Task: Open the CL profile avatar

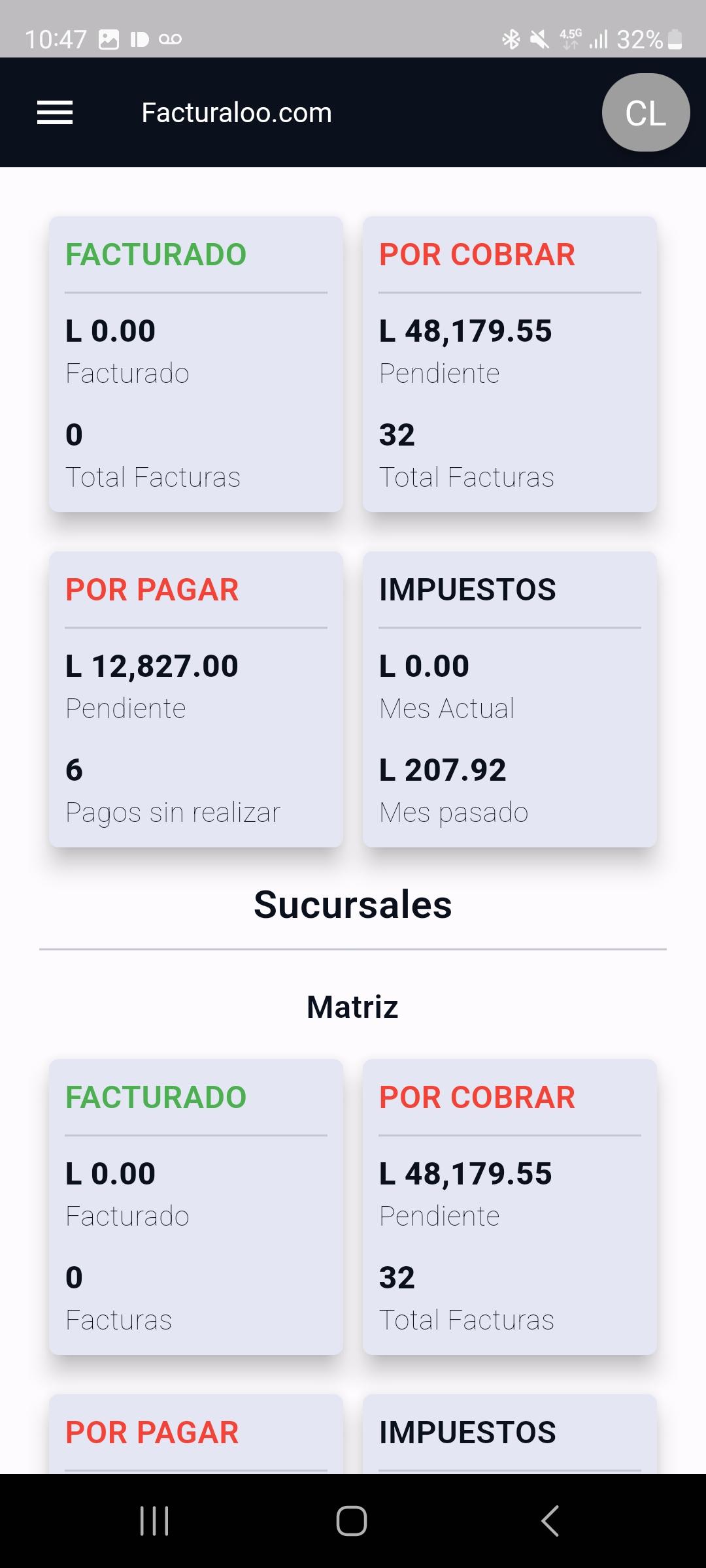Action: click(646, 112)
